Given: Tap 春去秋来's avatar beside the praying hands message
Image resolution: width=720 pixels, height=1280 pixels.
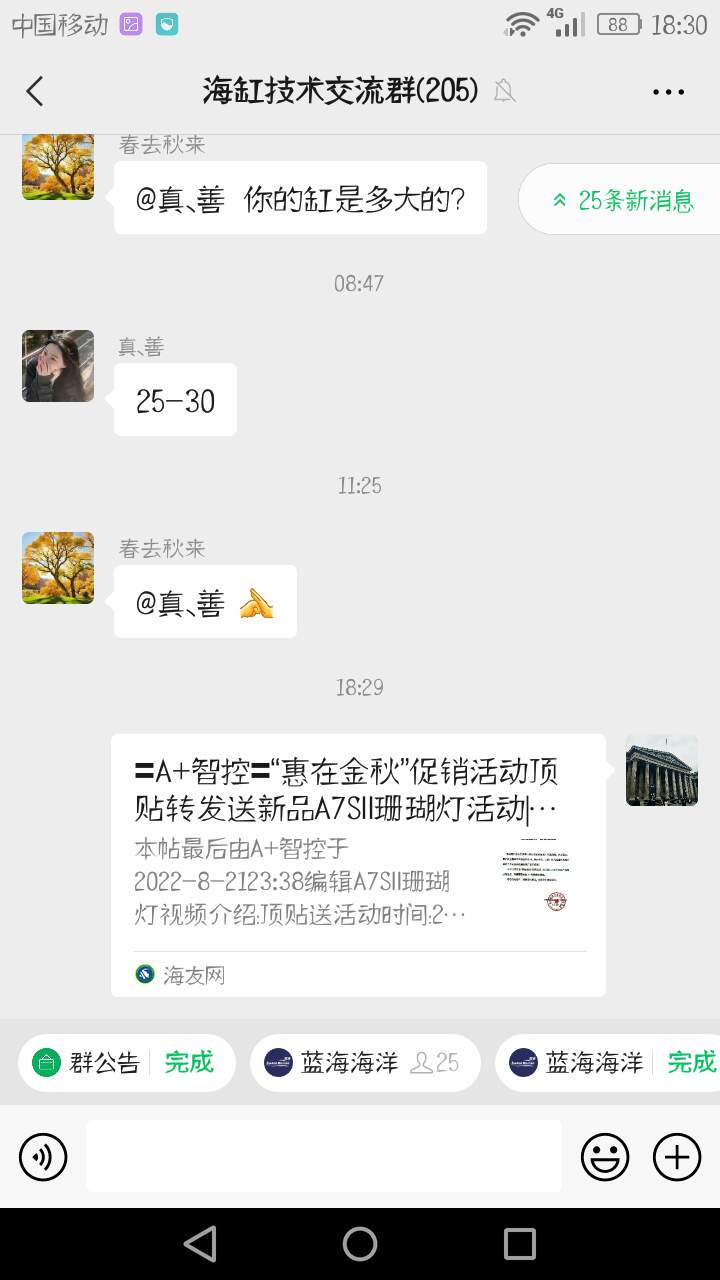Looking at the screenshot, I should pos(58,568).
